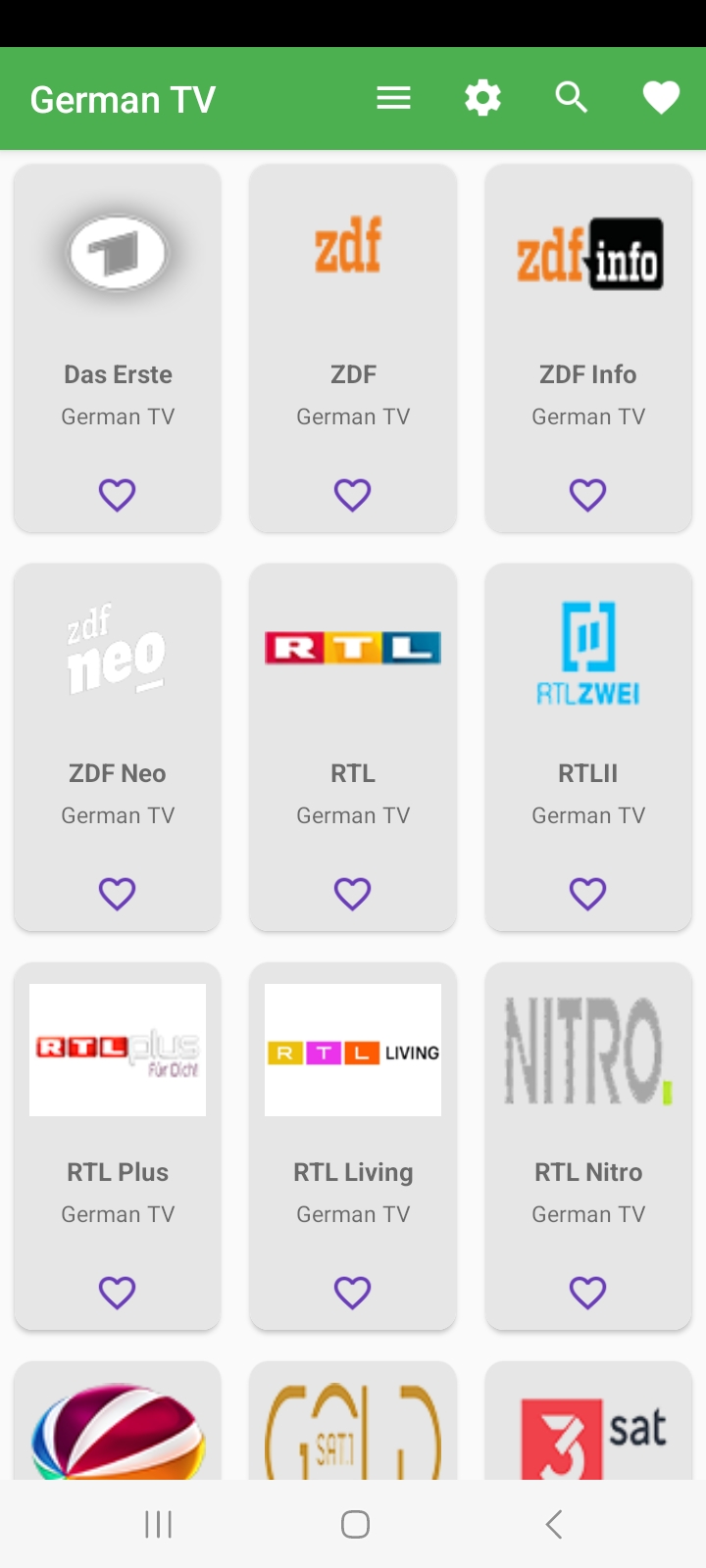Screen dimensions: 706x1568
Task: Open the hamburger menu in the app bar
Action: [393, 98]
